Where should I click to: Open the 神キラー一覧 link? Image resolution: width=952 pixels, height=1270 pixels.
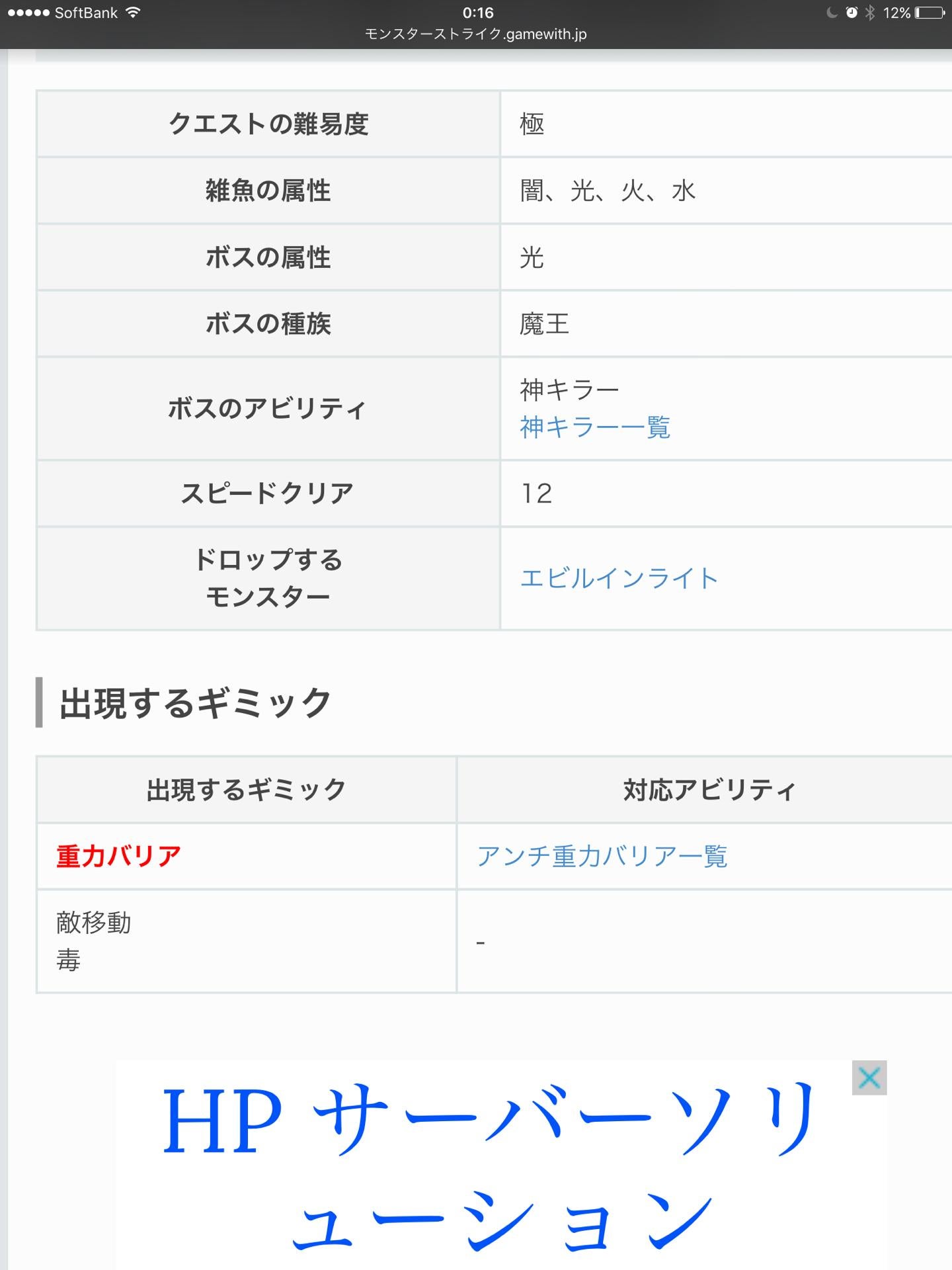[595, 427]
